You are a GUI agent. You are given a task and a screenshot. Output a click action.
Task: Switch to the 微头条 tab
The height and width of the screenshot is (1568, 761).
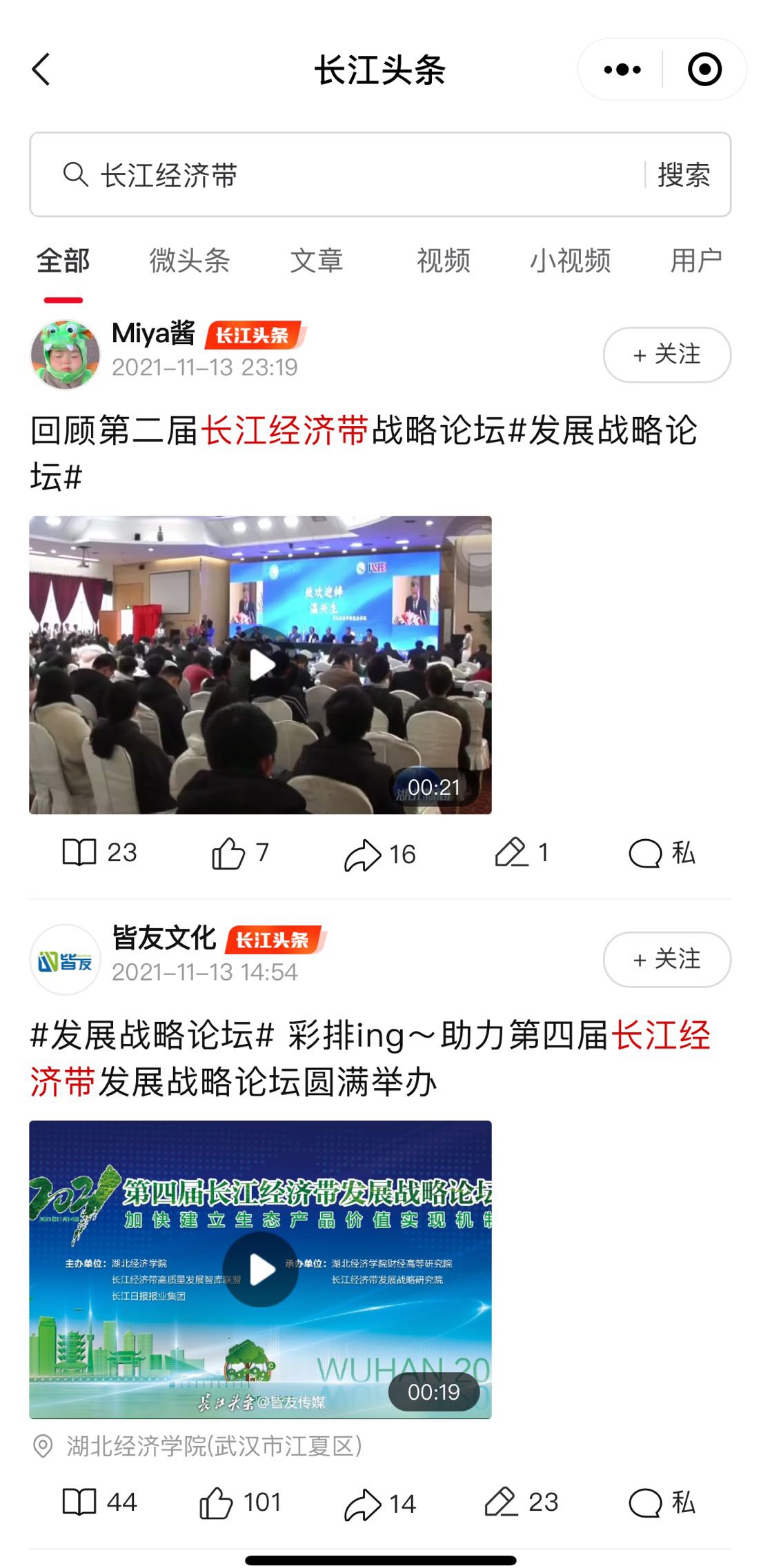pyautogui.click(x=189, y=261)
